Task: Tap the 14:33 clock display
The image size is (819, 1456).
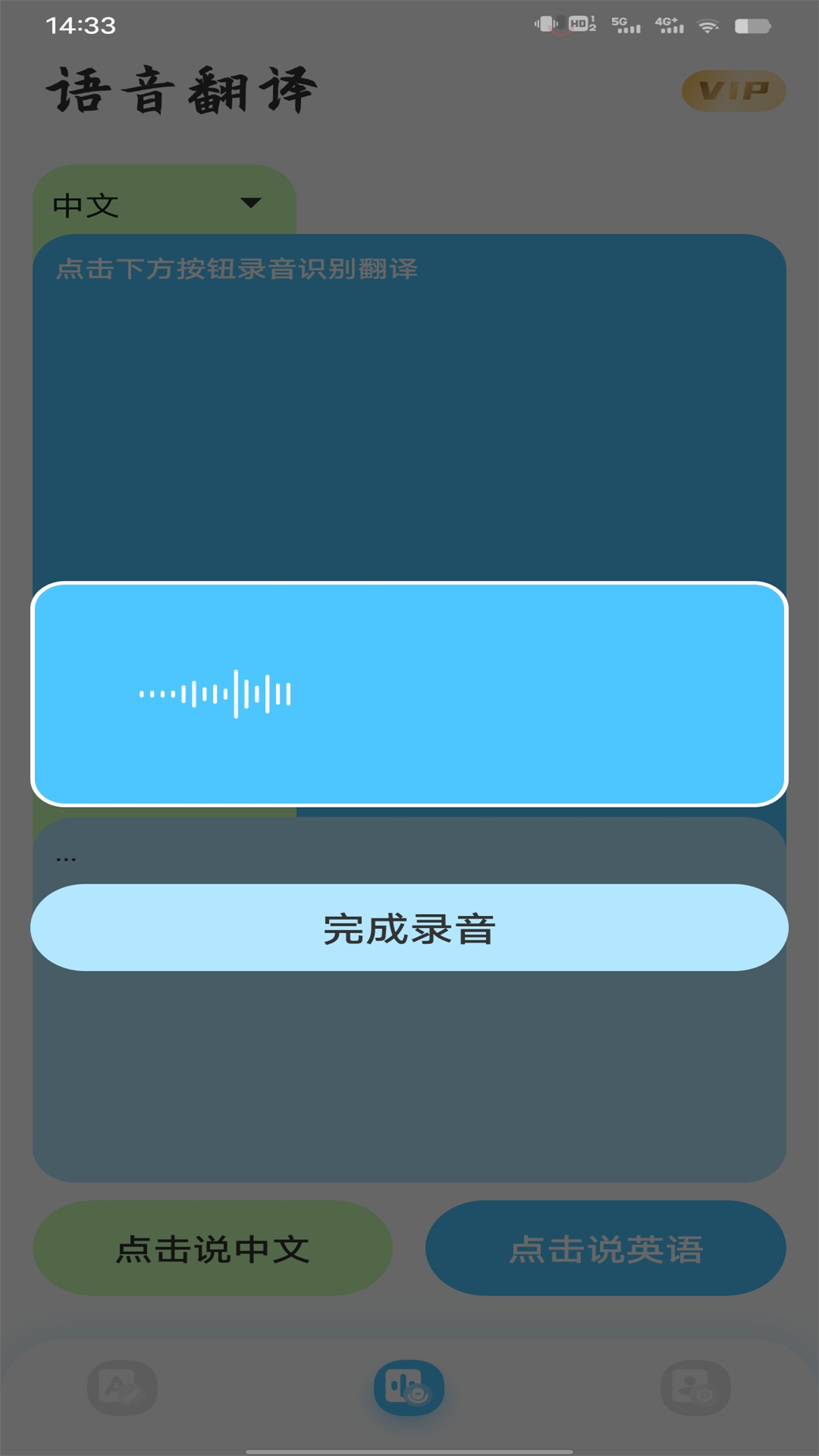Action: [80, 25]
